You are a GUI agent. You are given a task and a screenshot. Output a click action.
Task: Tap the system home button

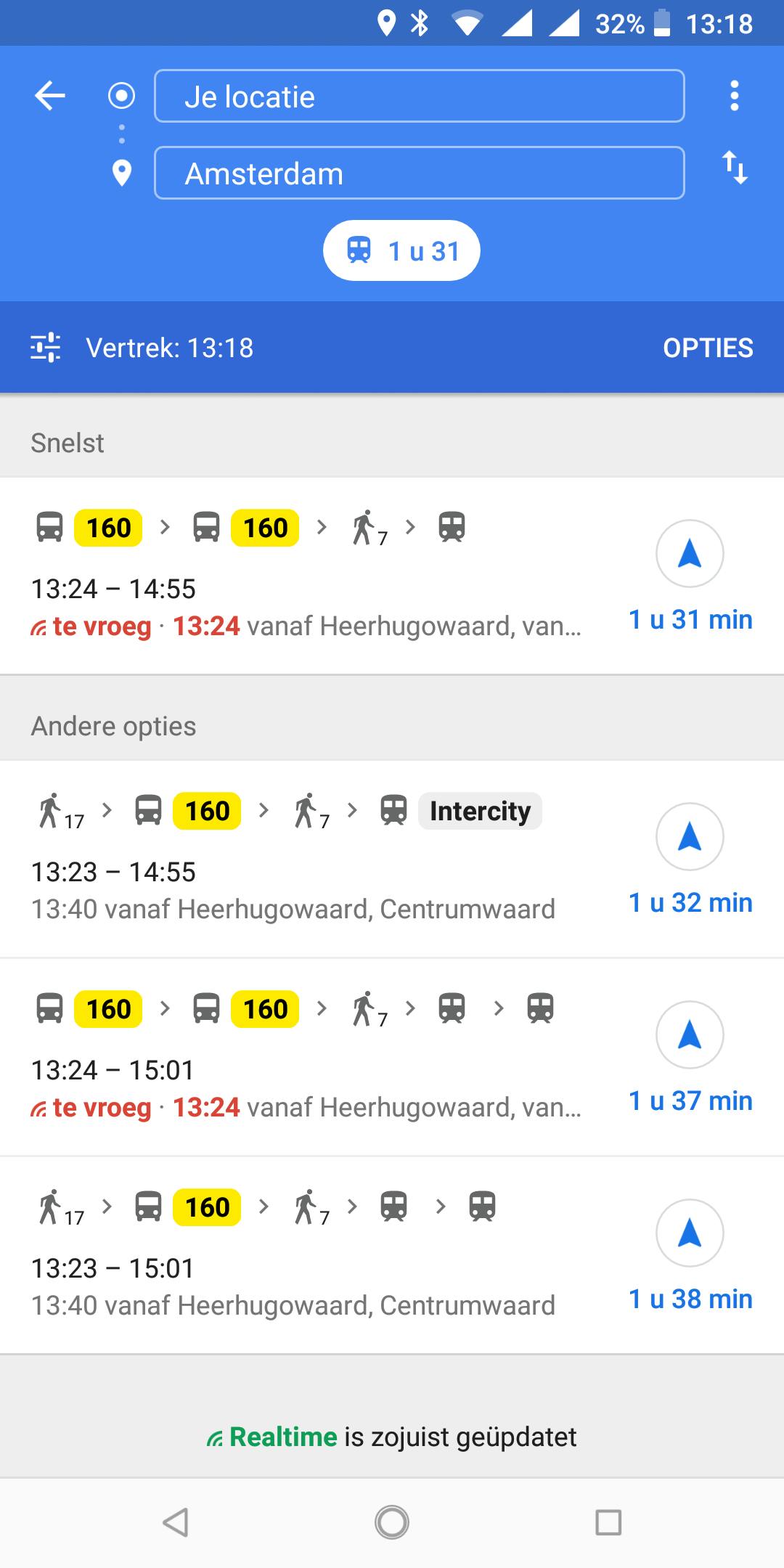click(x=392, y=1522)
